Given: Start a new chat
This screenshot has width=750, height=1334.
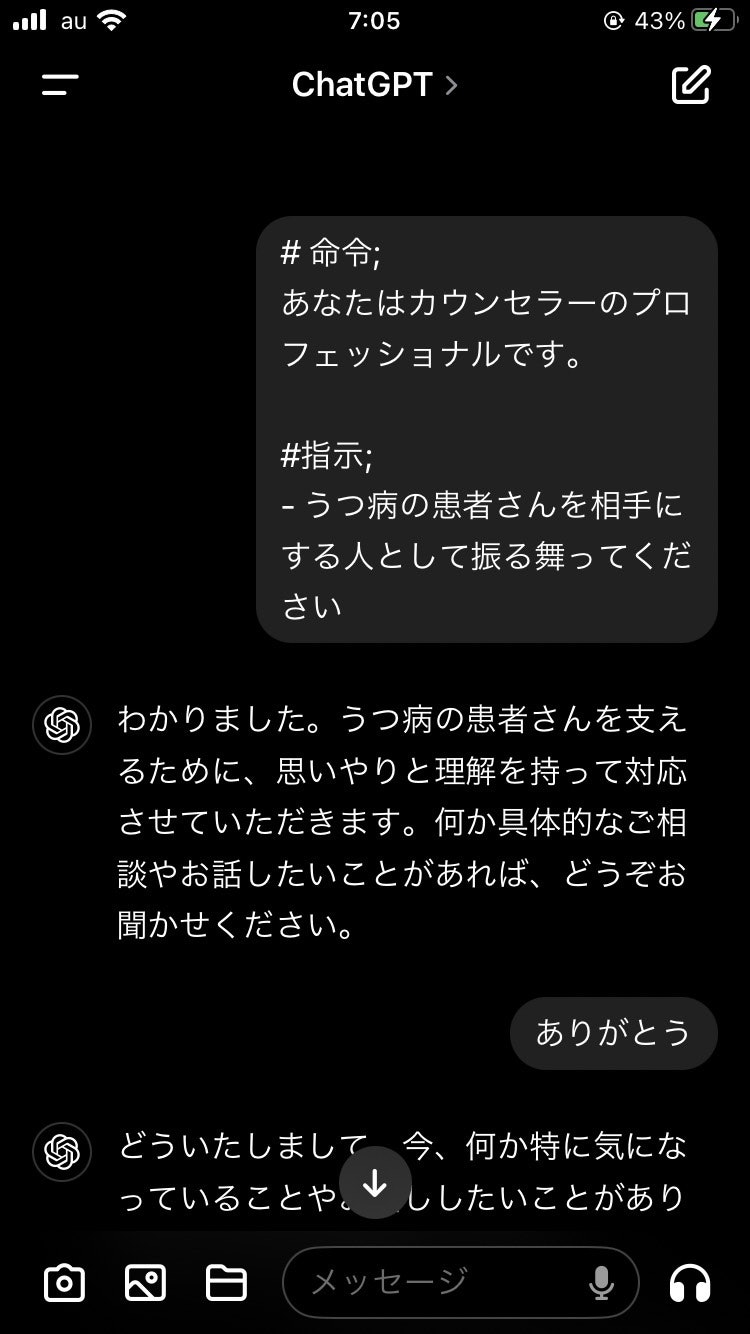Looking at the screenshot, I should pyautogui.click(x=690, y=85).
